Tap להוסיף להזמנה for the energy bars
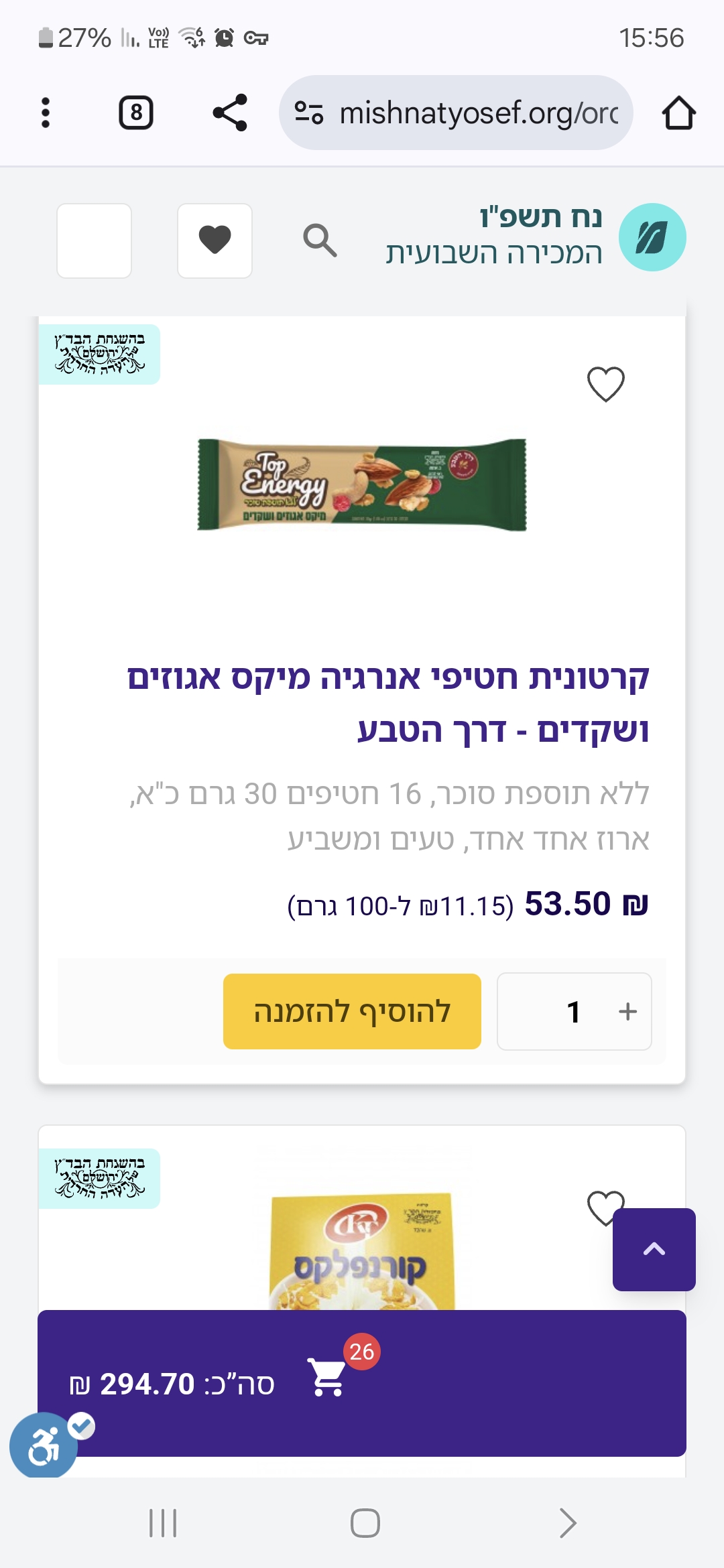This screenshot has height=1568, width=724. point(352,1011)
